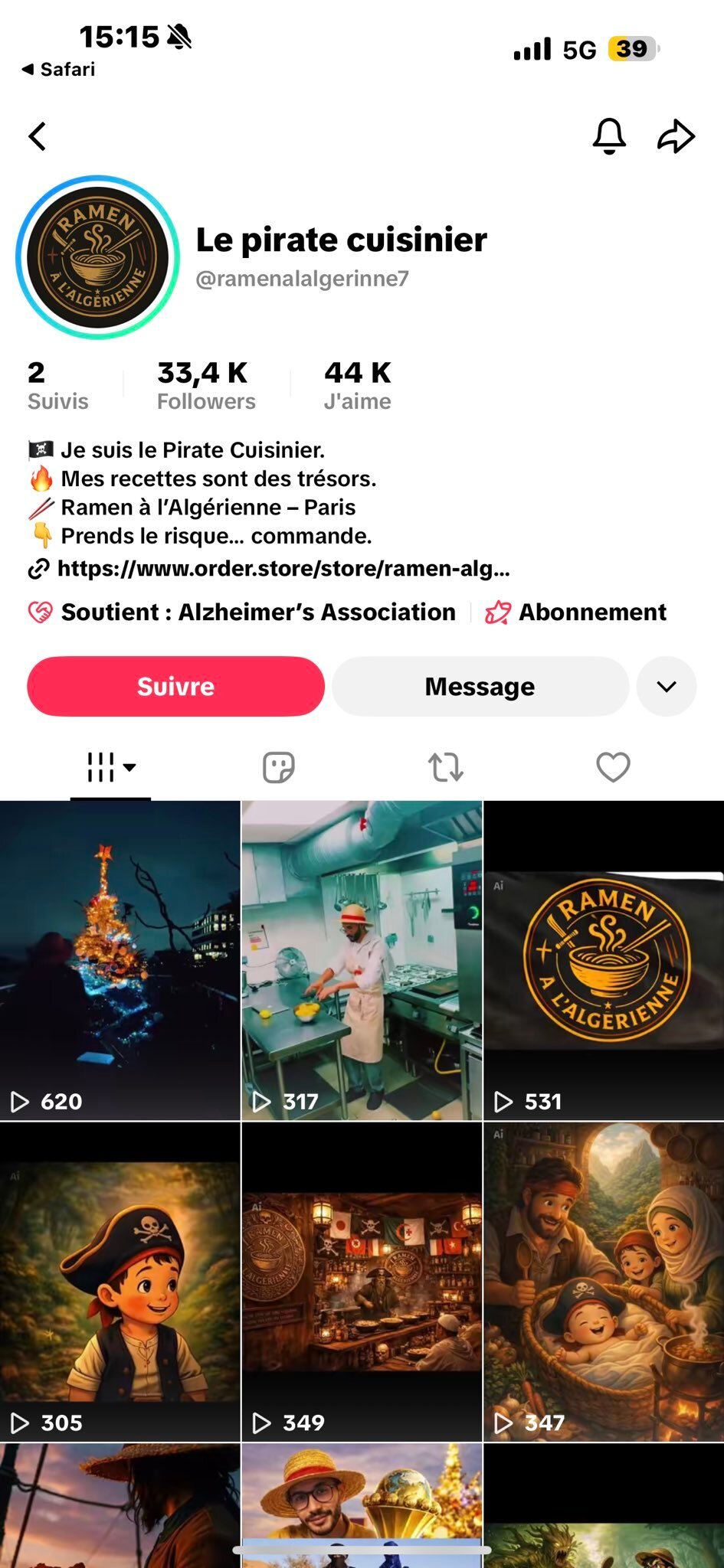This screenshot has height=1568, width=724.
Task: Open the Christmas tree video with 620 views
Action: point(120,960)
